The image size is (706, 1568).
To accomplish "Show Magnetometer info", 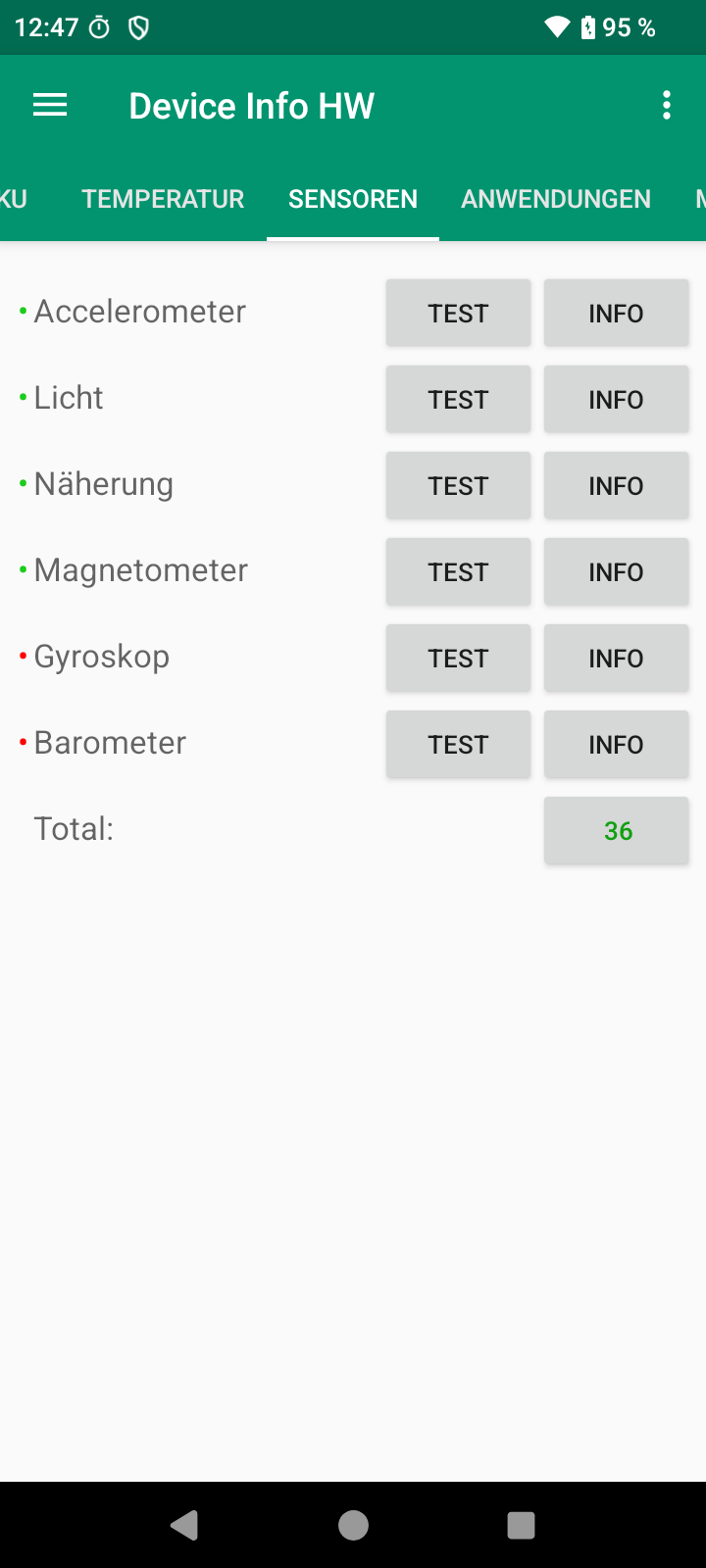I will (616, 572).
